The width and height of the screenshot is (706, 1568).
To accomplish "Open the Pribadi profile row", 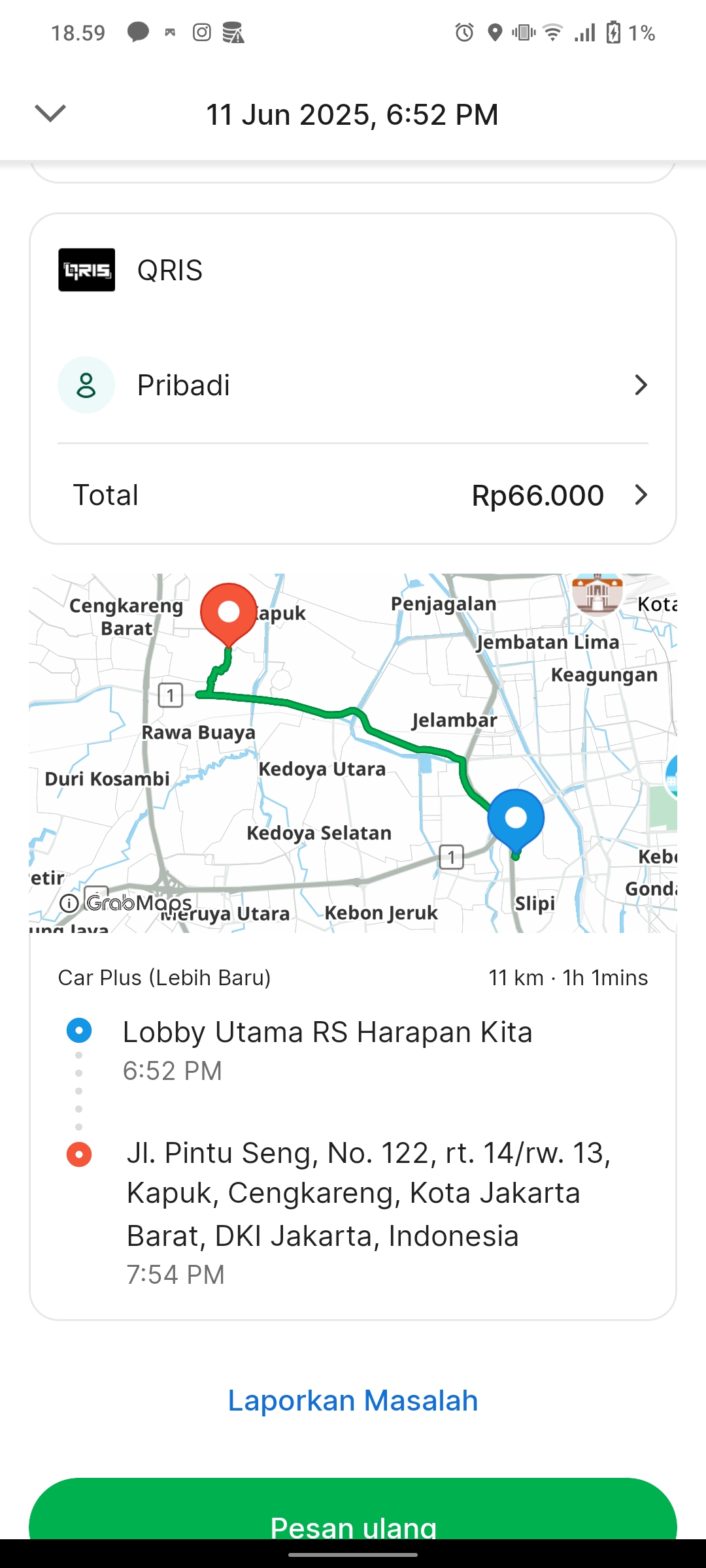I will tap(353, 385).
